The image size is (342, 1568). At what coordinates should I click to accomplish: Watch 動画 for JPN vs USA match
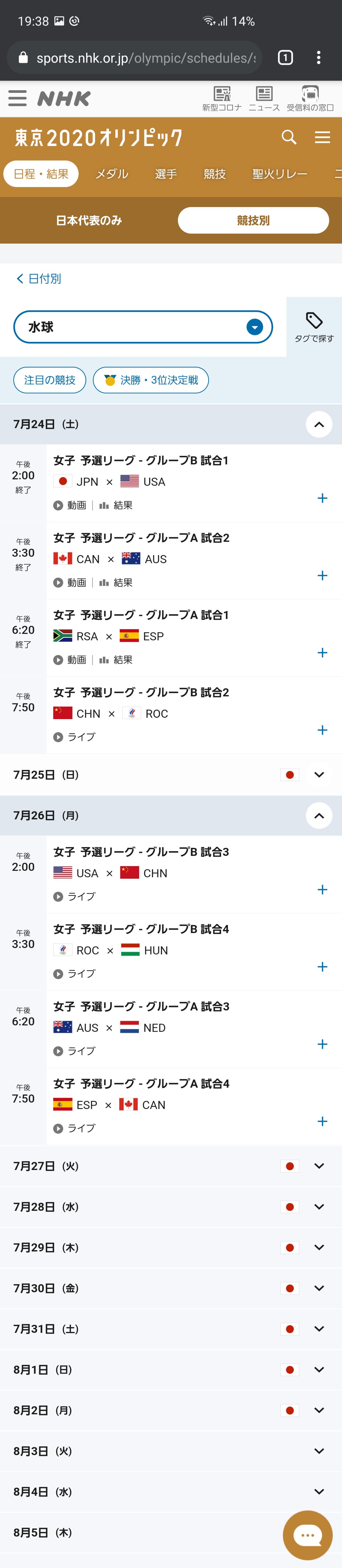tap(71, 505)
